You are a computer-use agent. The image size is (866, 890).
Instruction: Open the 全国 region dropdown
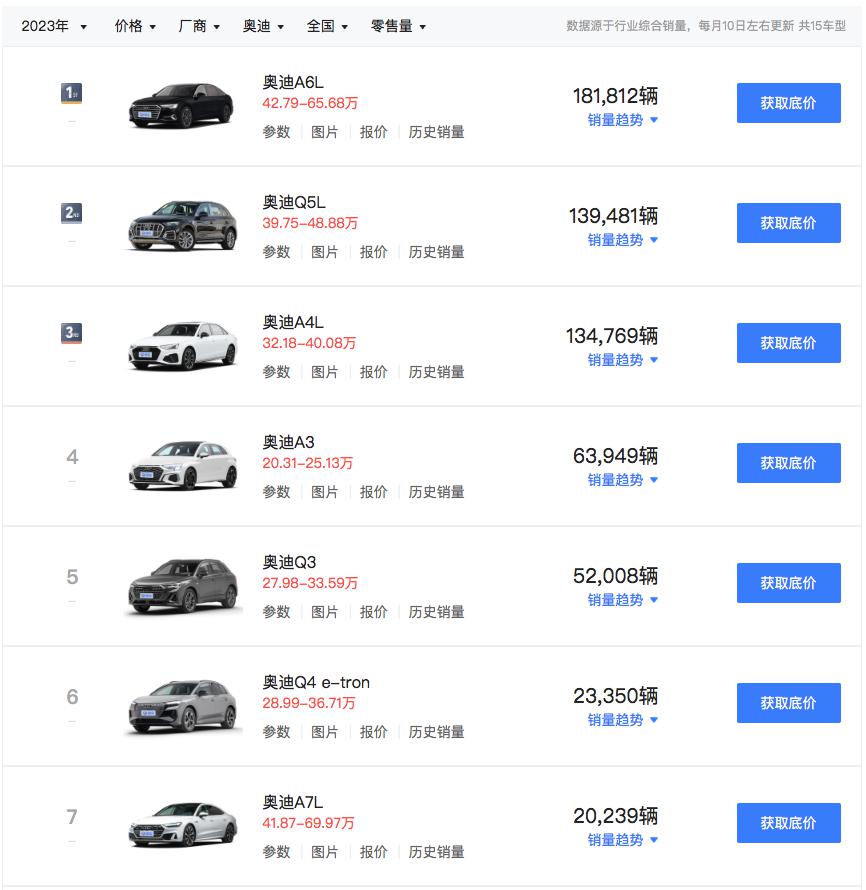pos(327,27)
